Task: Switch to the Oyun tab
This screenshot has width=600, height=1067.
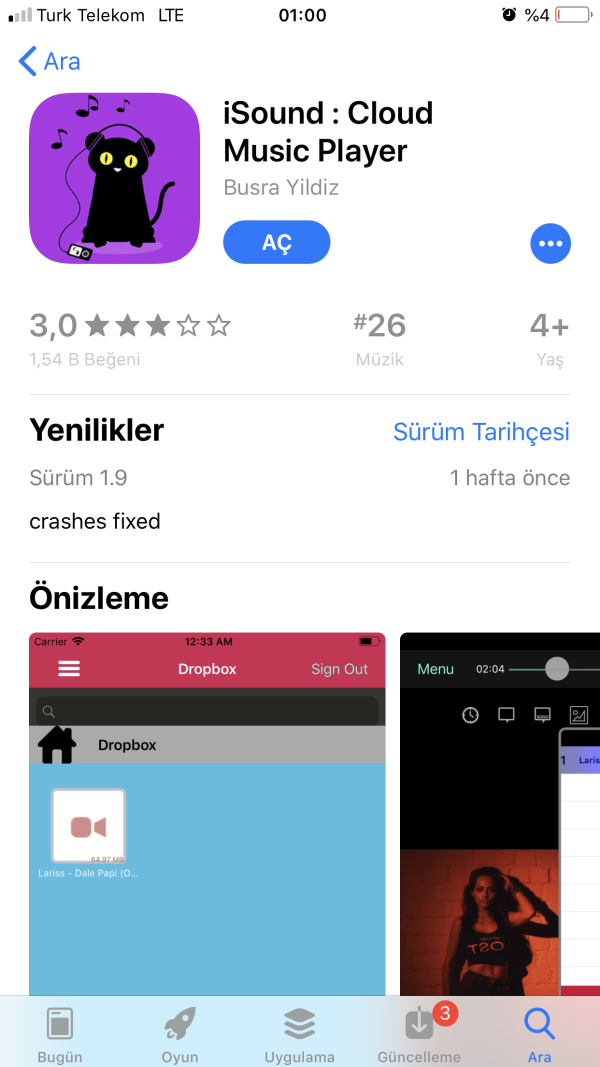Action: 180,1033
